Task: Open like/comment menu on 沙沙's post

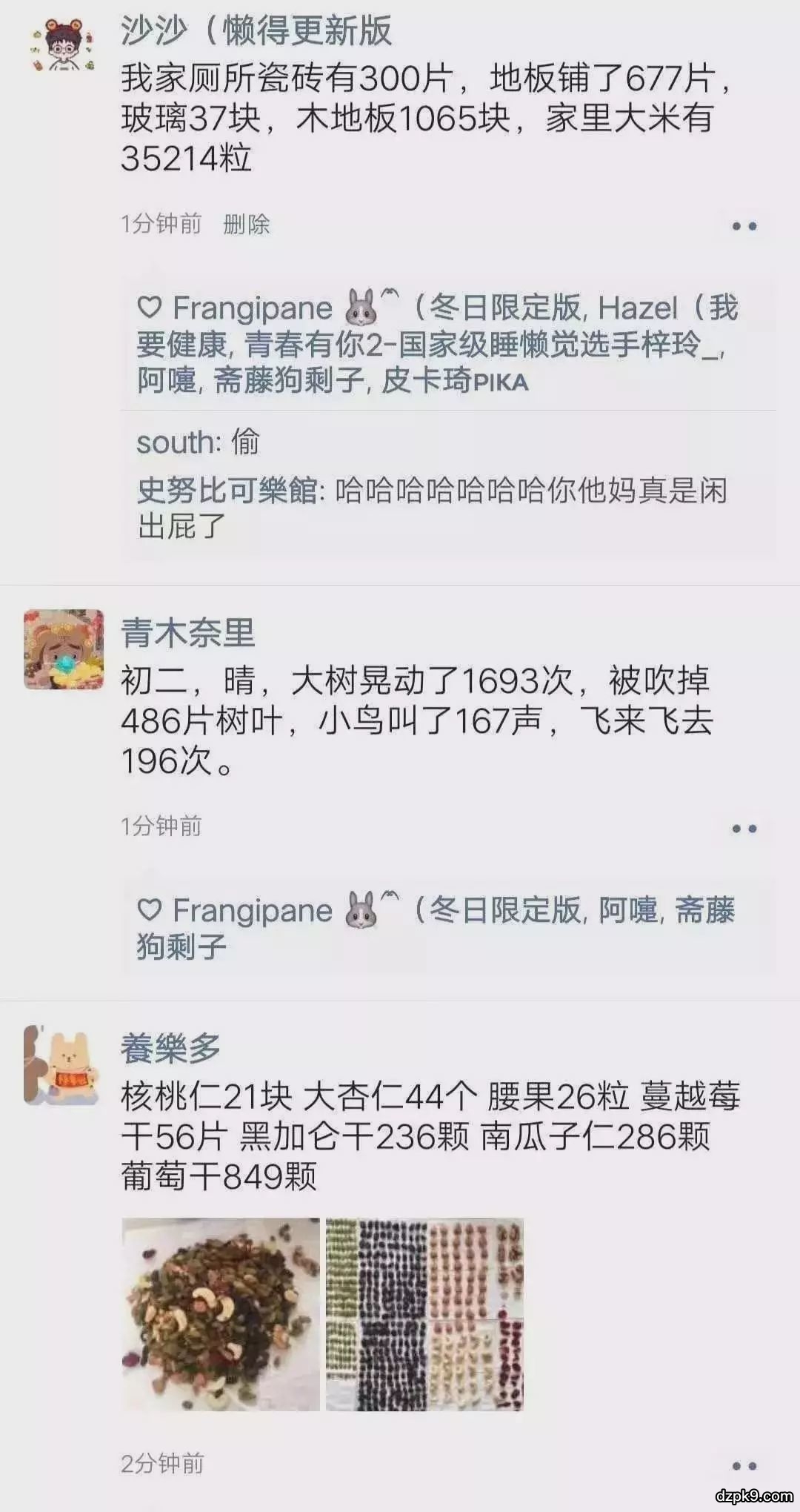Action: coord(744,226)
